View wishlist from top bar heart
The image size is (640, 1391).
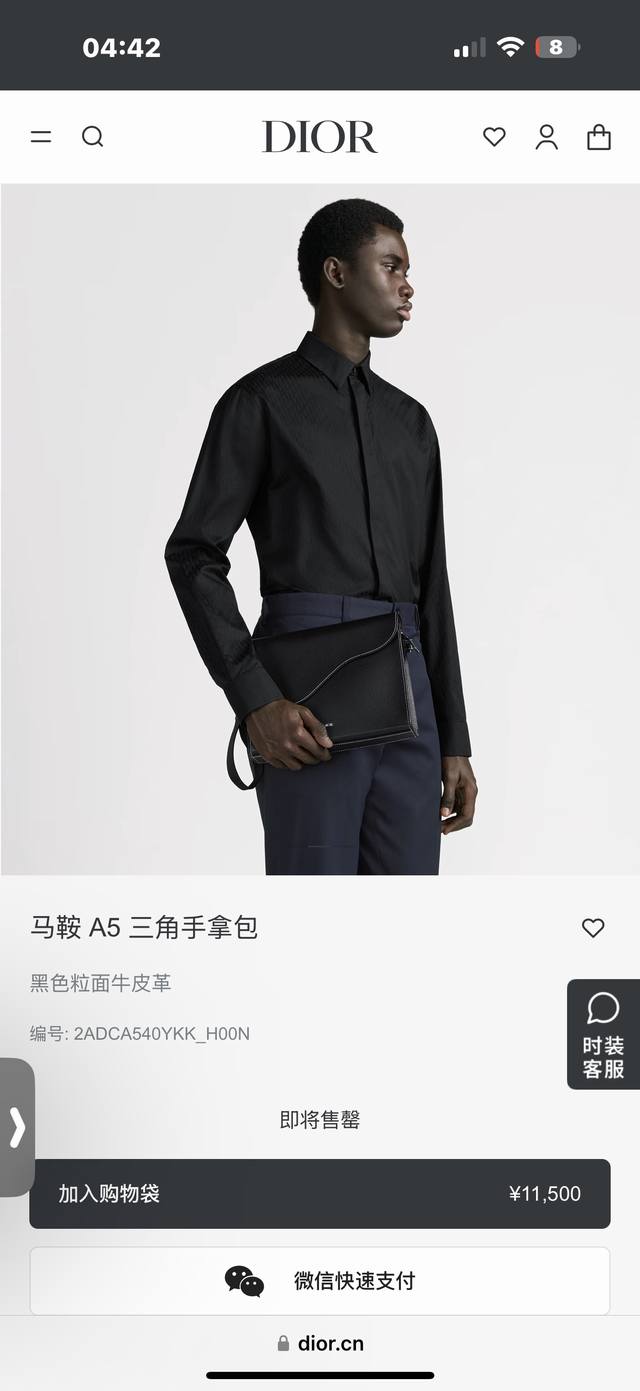click(x=494, y=137)
